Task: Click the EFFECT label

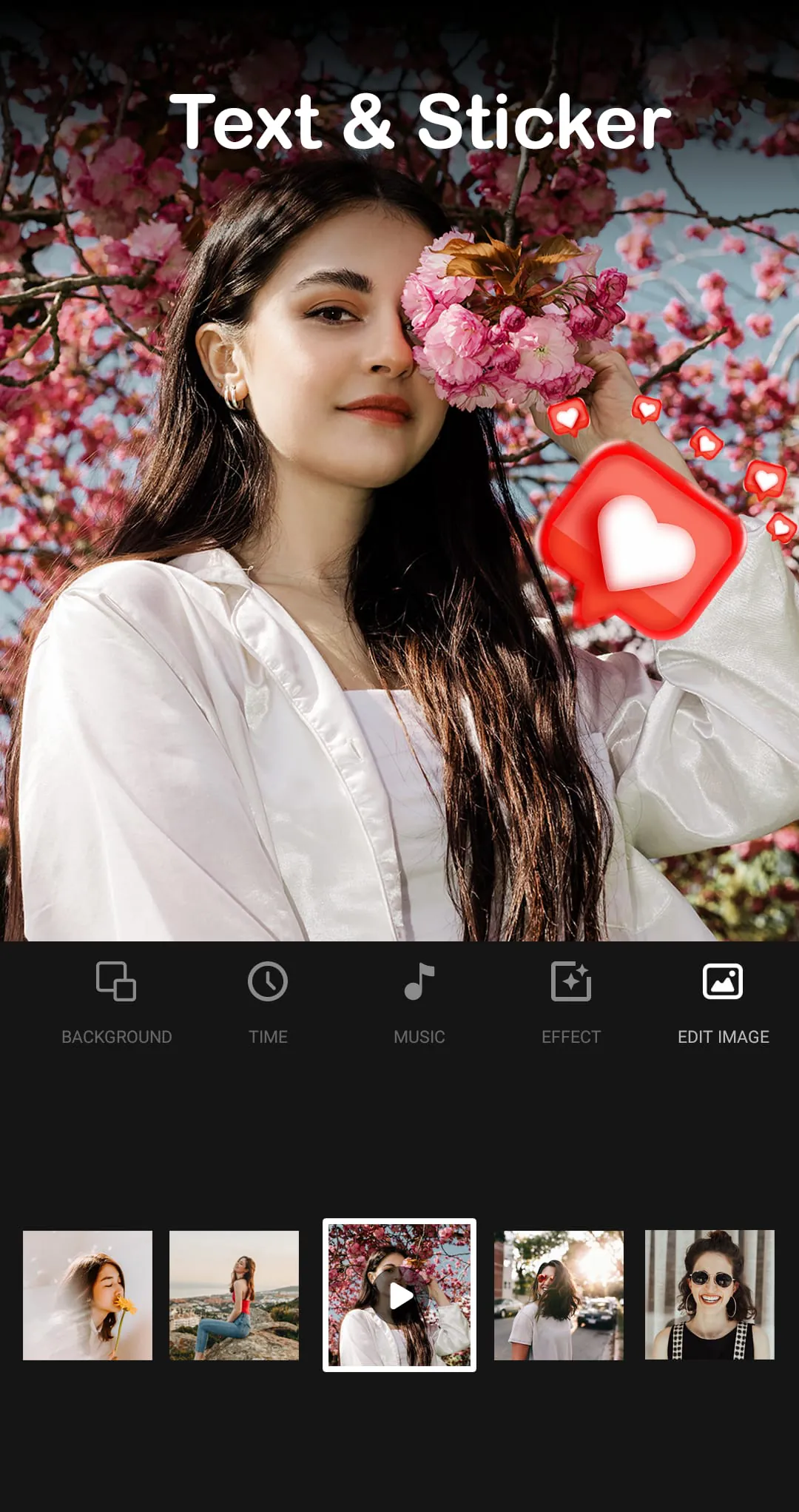Action: (570, 1036)
